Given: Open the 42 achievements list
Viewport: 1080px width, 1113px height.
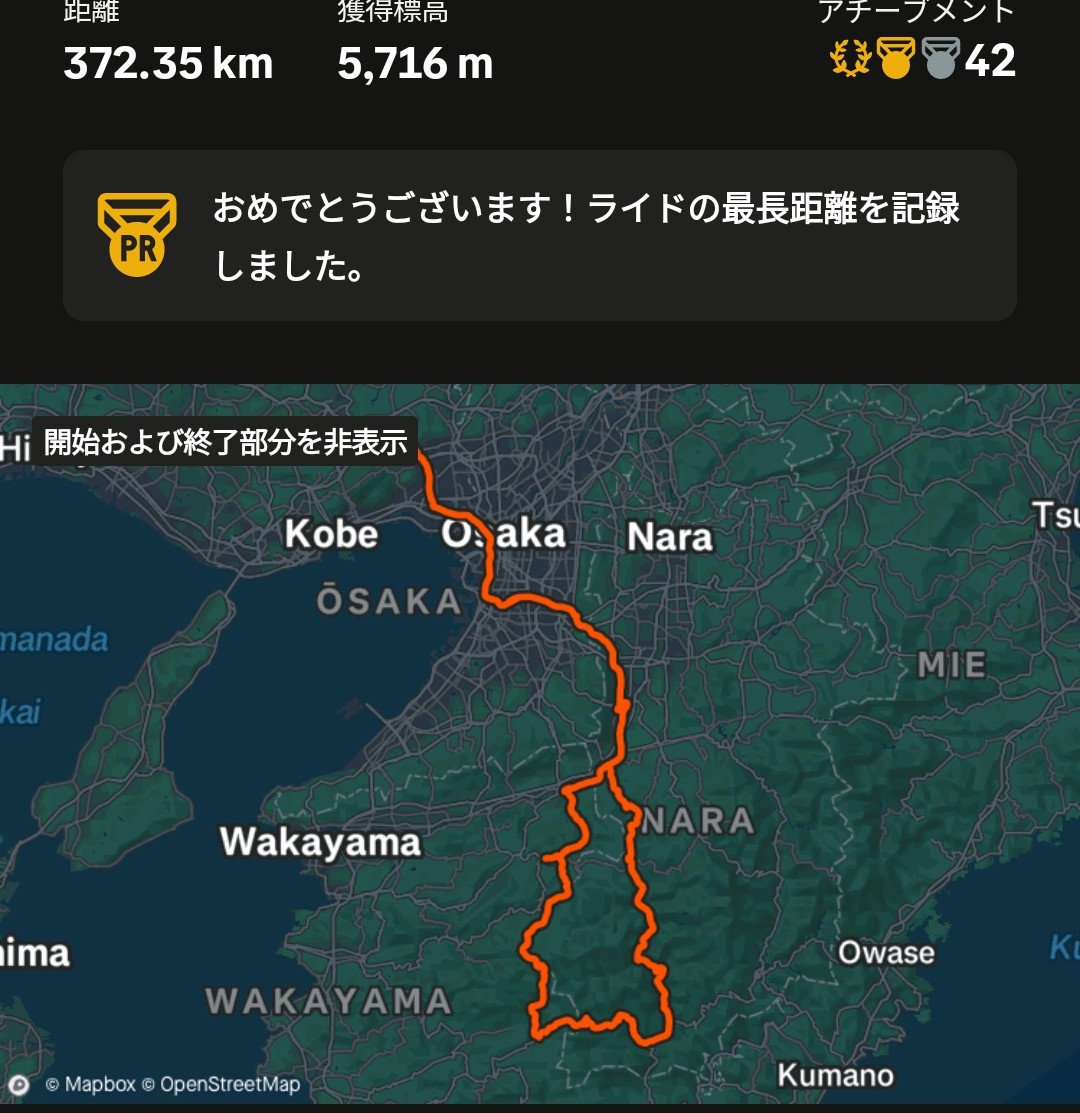Looking at the screenshot, I should [x=922, y=60].
